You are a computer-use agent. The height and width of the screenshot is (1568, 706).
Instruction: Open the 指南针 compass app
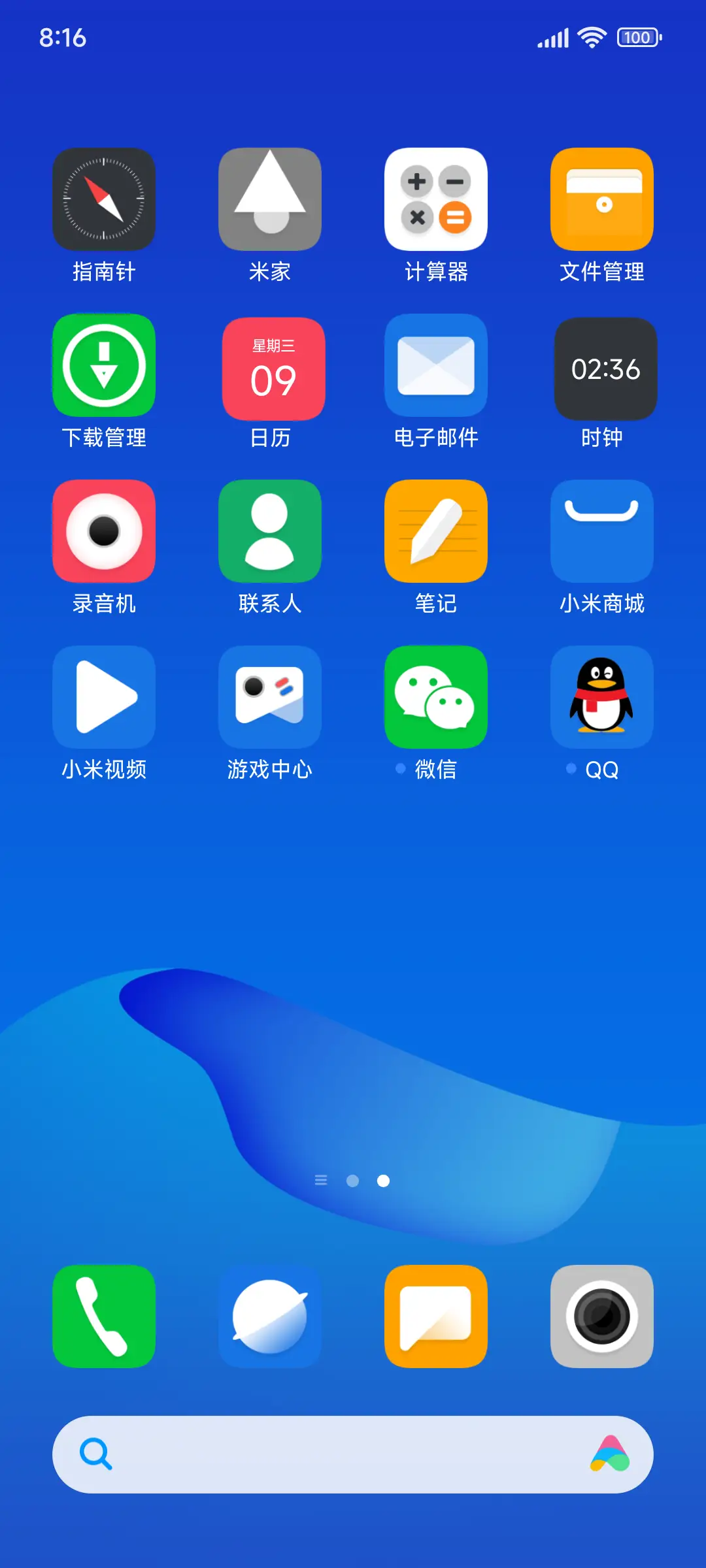(x=104, y=199)
